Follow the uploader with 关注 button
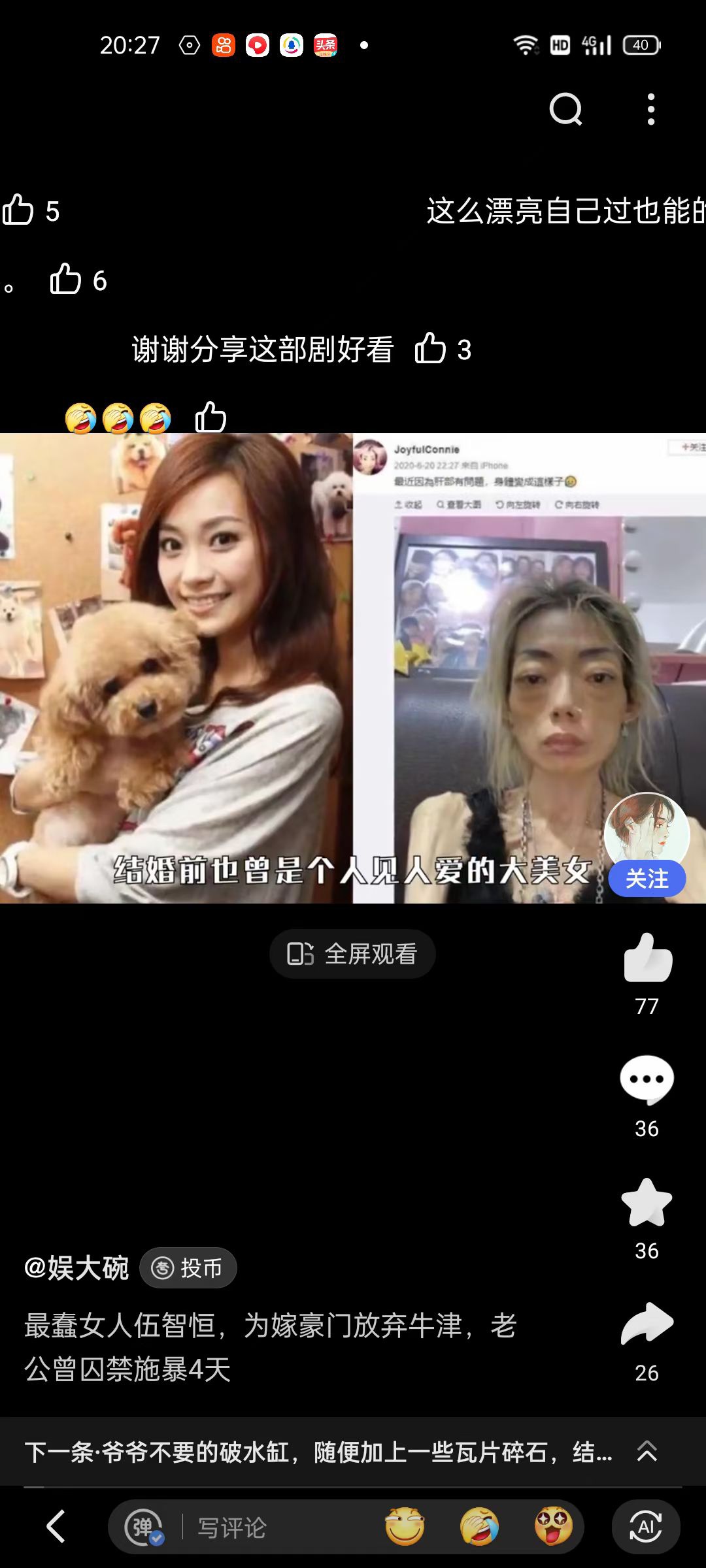Viewport: 706px width, 1568px height. (647, 879)
